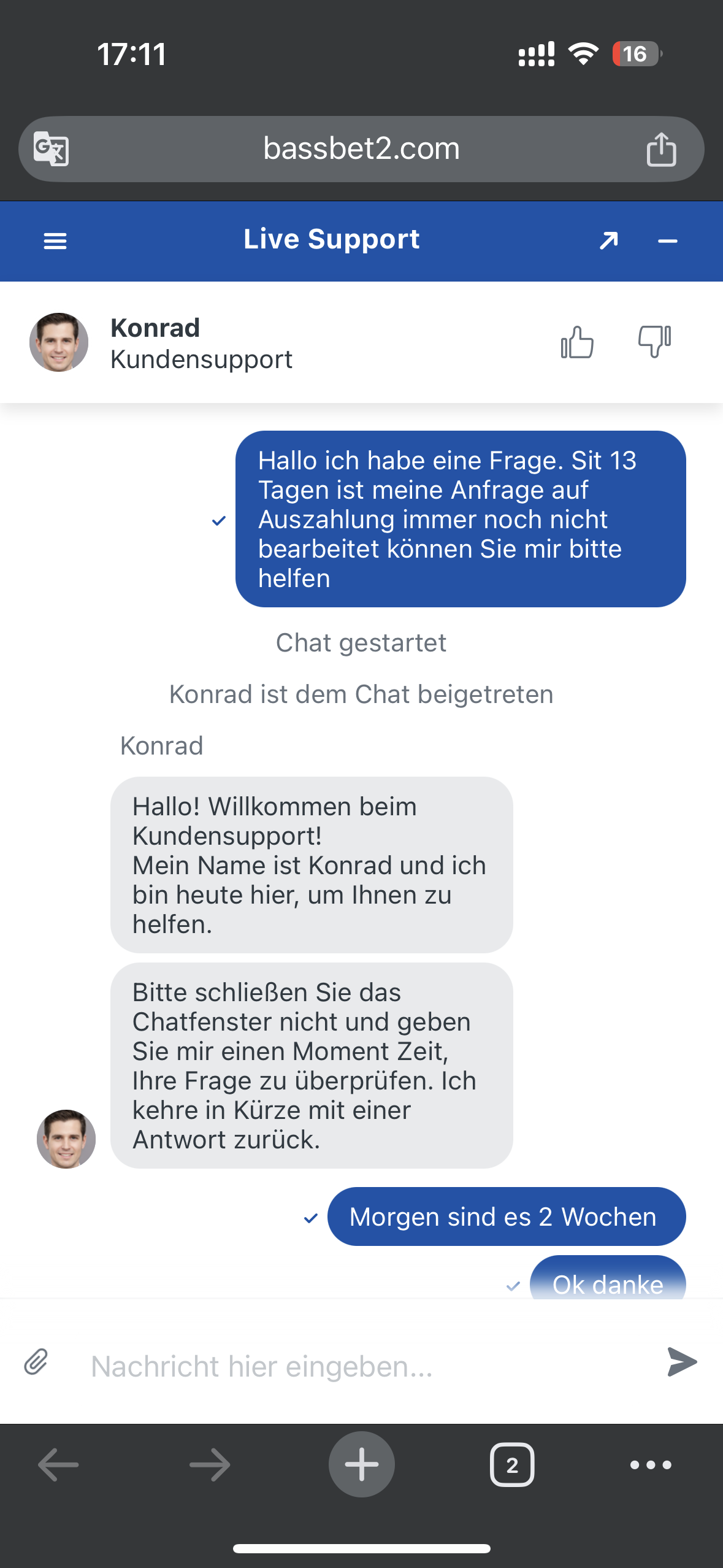Open the browser's three-dot menu
723x1568 pixels.
651,1465
